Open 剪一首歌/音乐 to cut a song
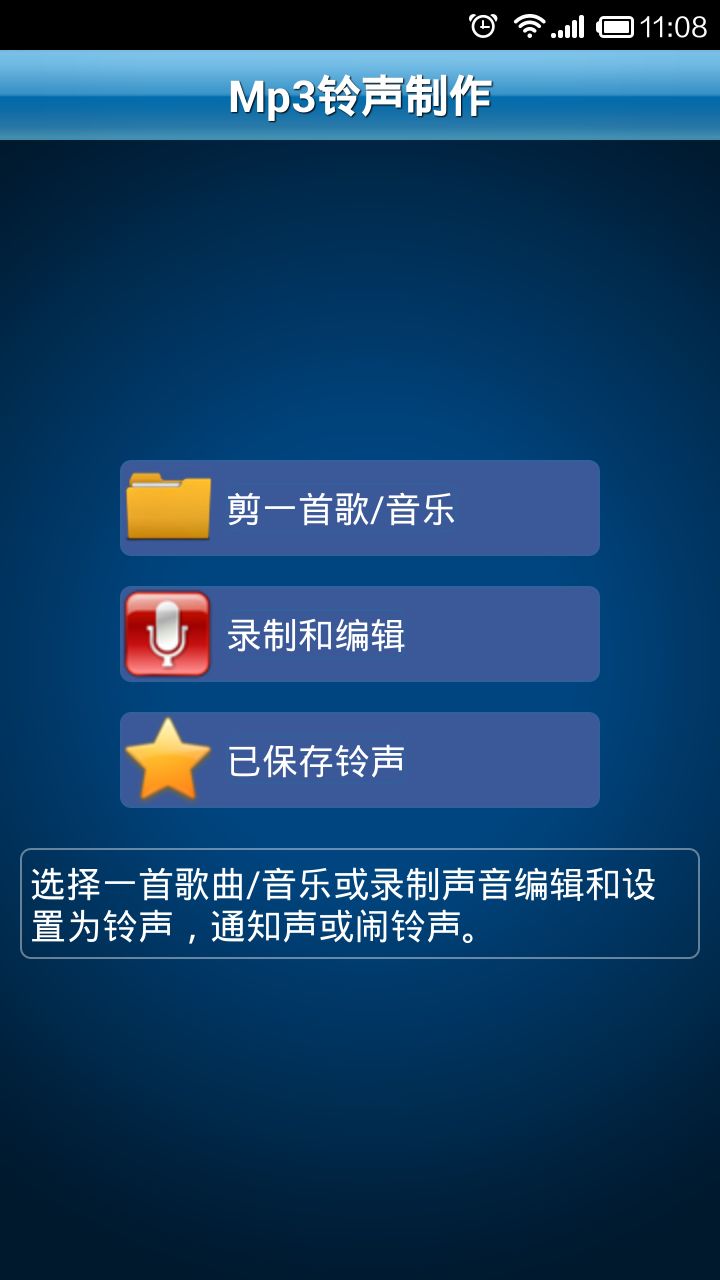The height and width of the screenshot is (1280, 720). coord(360,508)
